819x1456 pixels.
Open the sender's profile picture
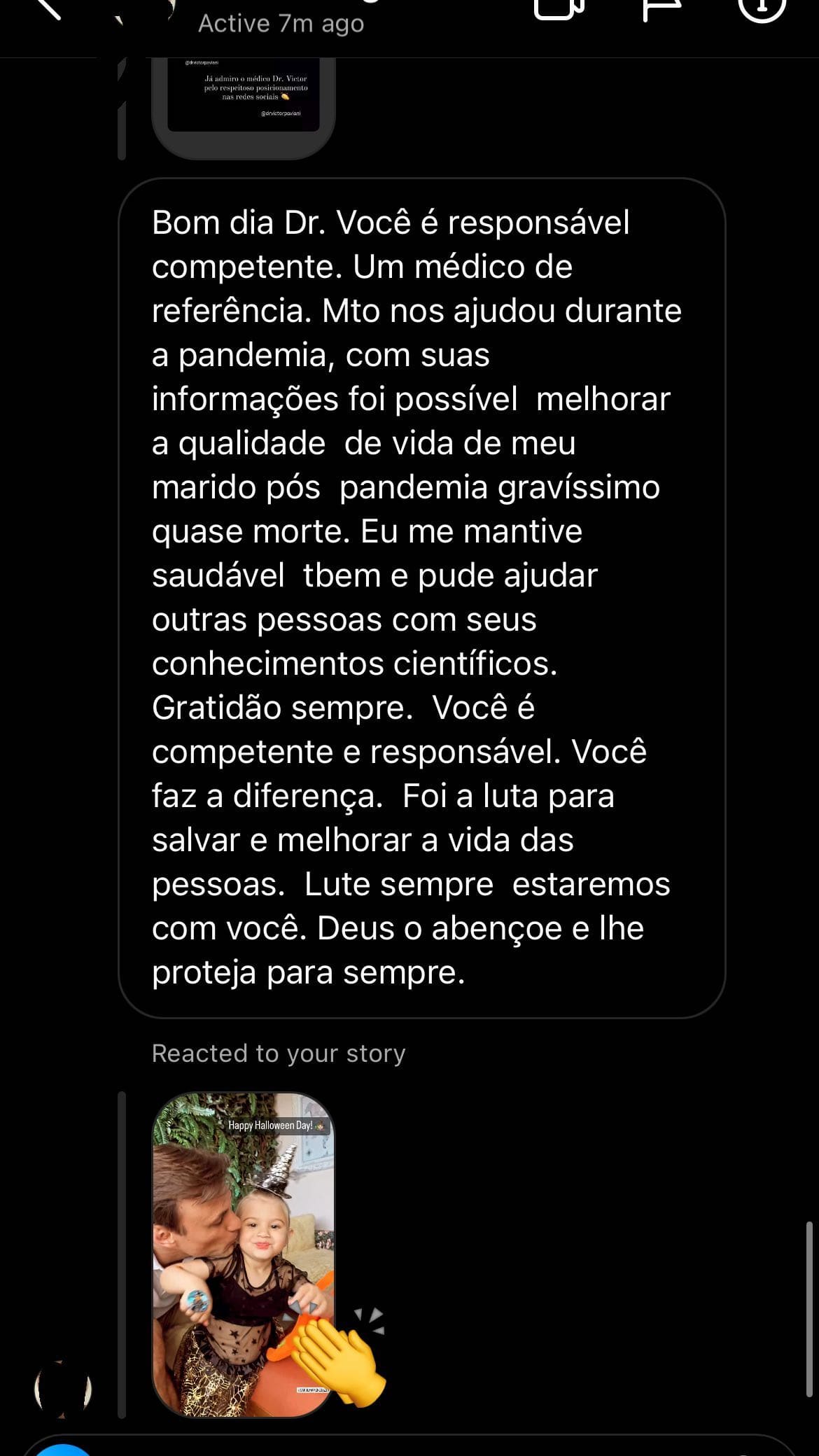[63, 1389]
